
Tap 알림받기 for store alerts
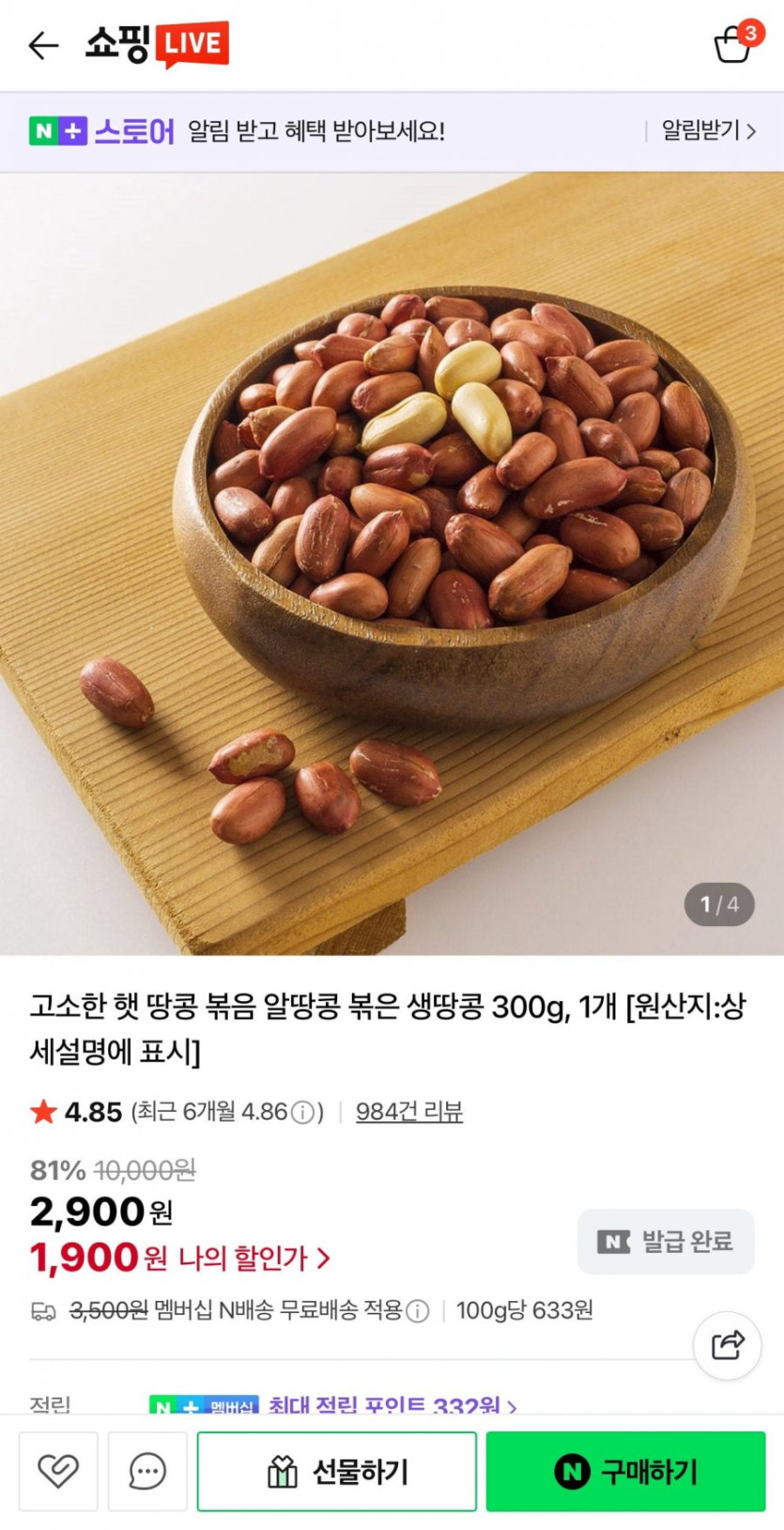tap(708, 131)
